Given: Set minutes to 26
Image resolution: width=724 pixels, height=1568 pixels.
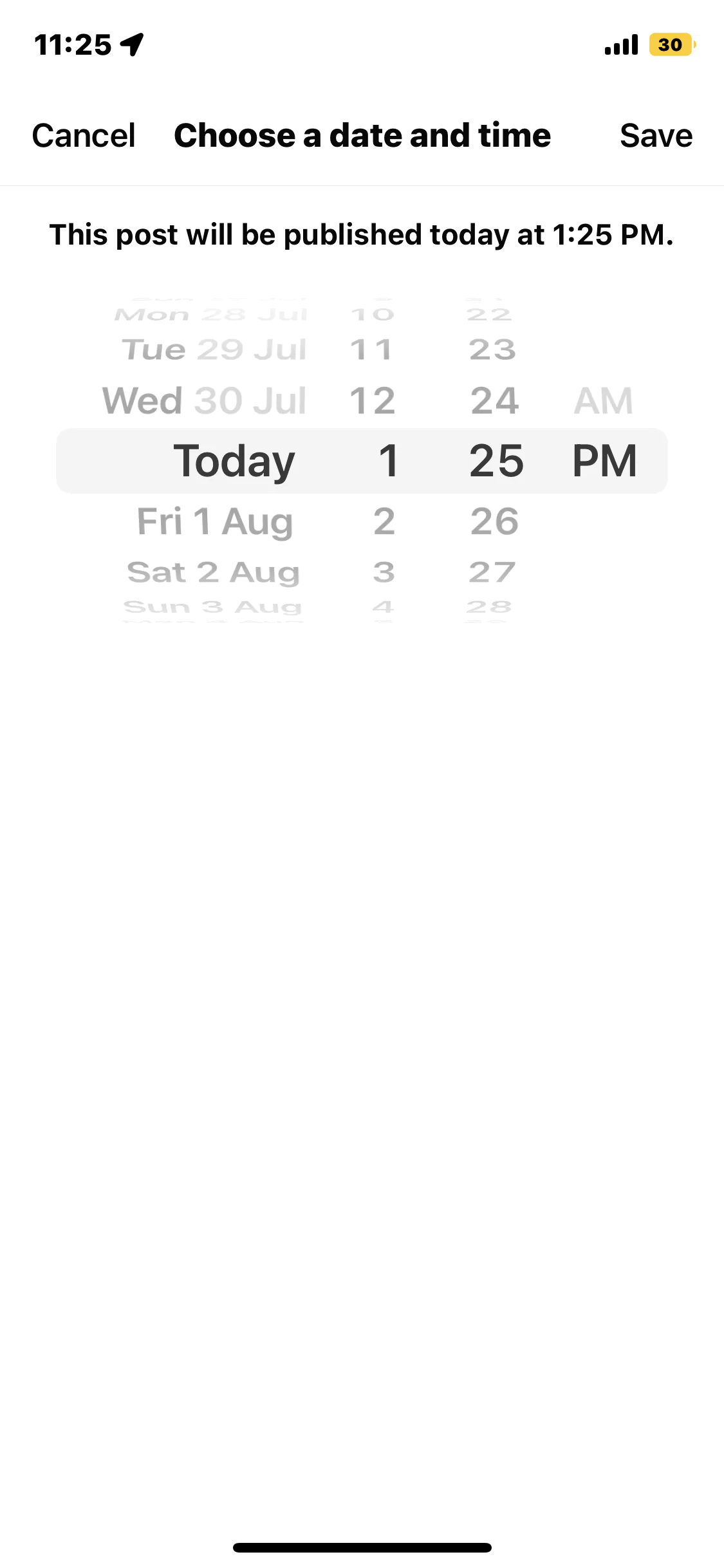Looking at the screenshot, I should coord(494,521).
